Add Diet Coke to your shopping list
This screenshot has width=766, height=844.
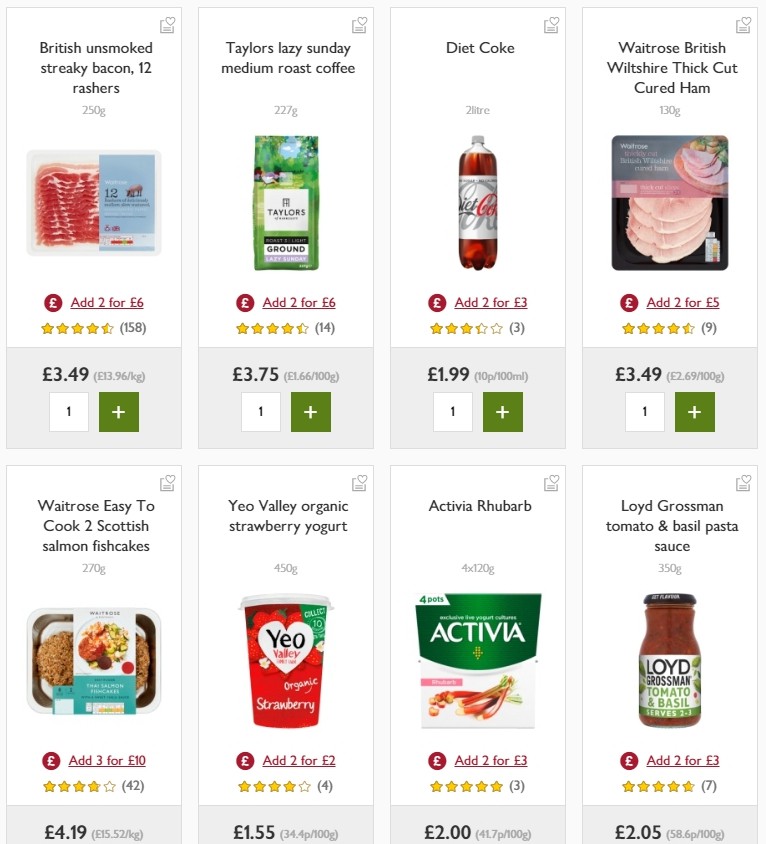(551, 24)
